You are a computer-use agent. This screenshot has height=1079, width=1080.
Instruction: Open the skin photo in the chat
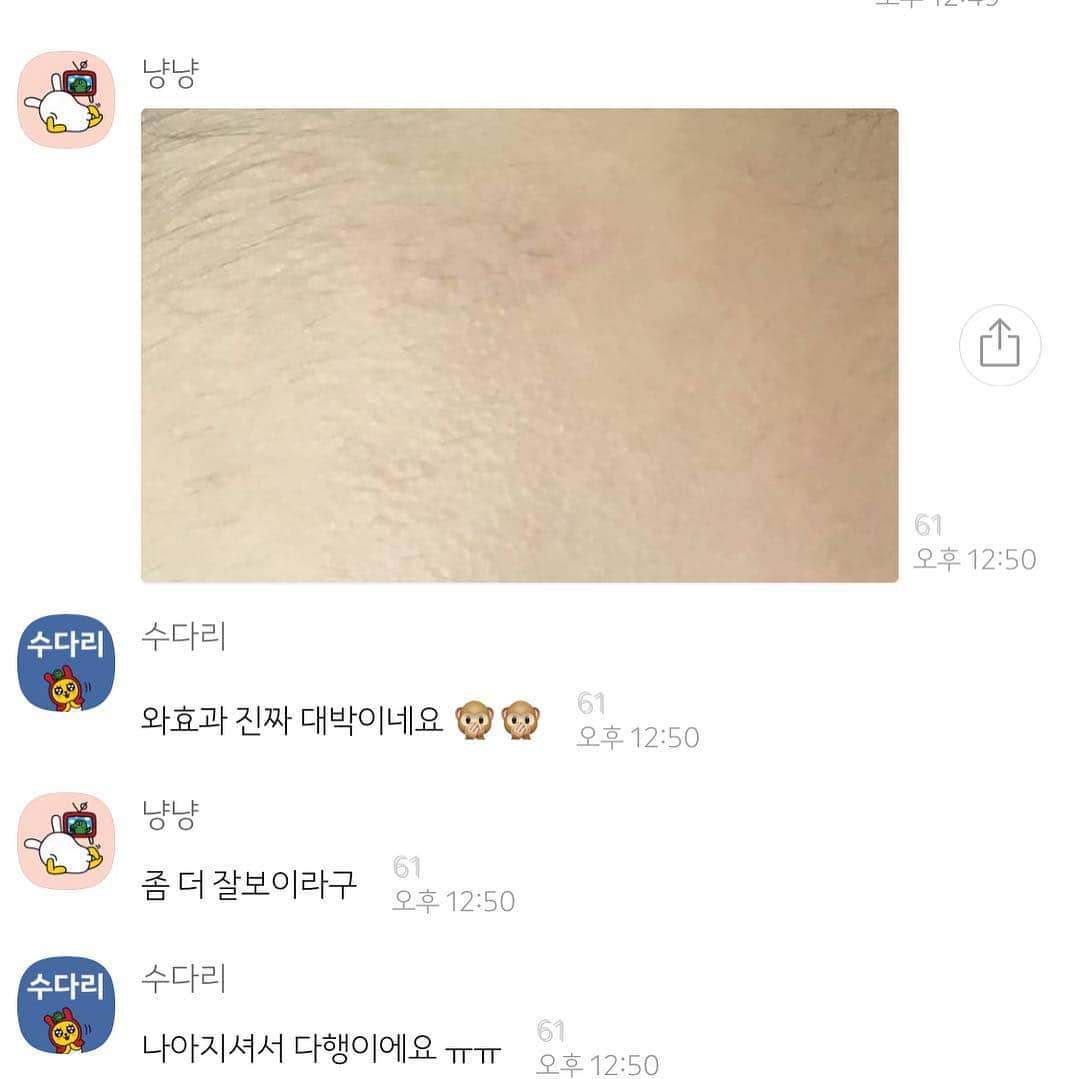coord(519,345)
